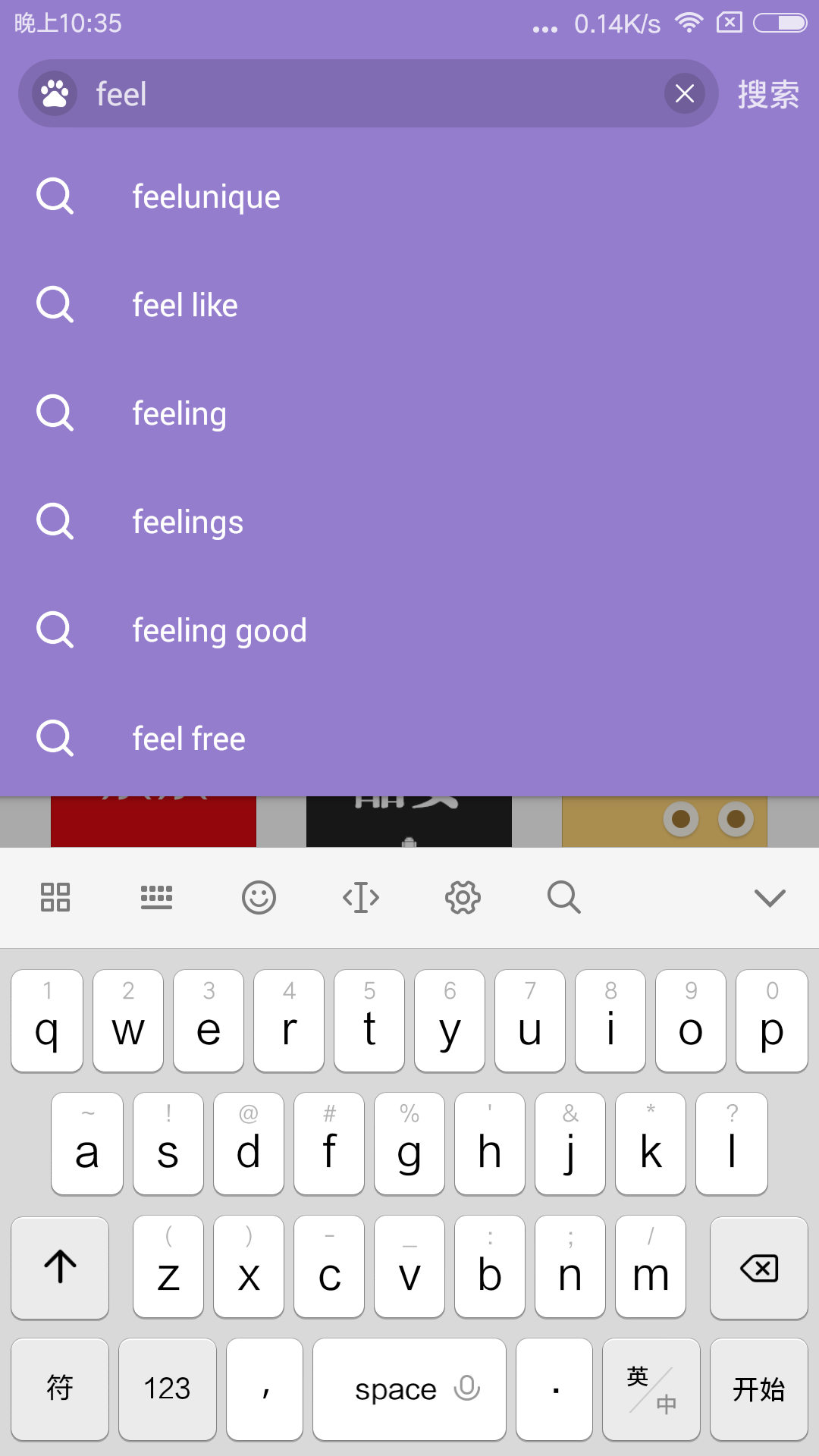
Task: Open keyboard settings gear
Action: [x=463, y=898]
